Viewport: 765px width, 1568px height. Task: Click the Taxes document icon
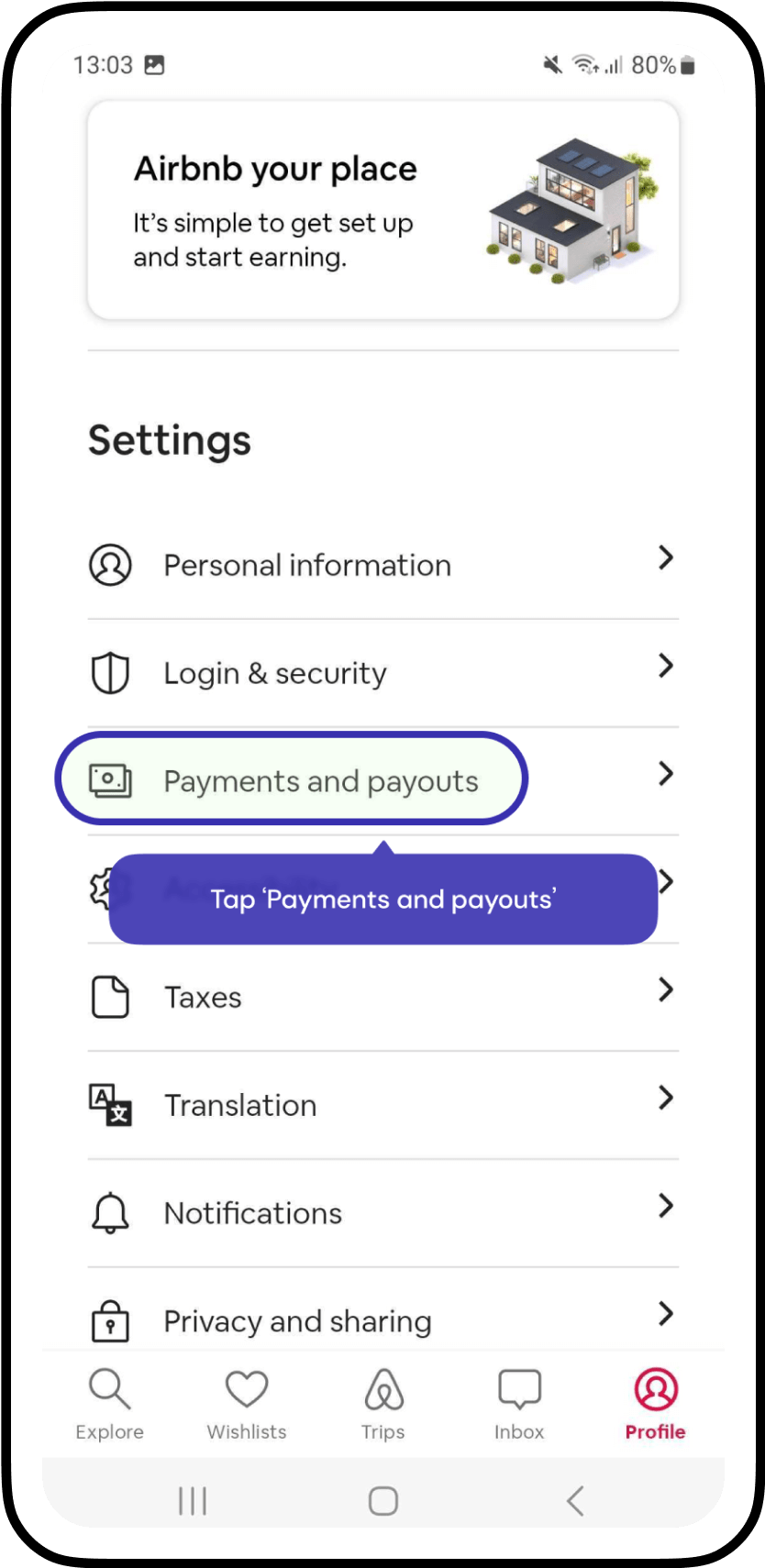pyautogui.click(x=109, y=997)
